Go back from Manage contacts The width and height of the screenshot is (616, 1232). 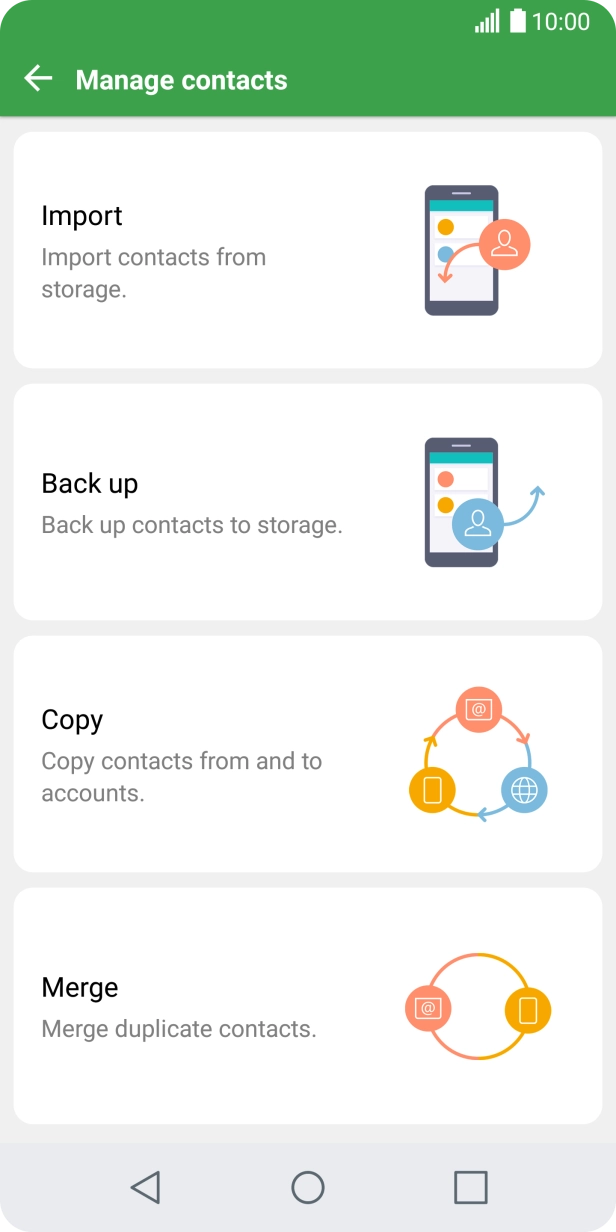pyautogui.click(x=38, y=79)
